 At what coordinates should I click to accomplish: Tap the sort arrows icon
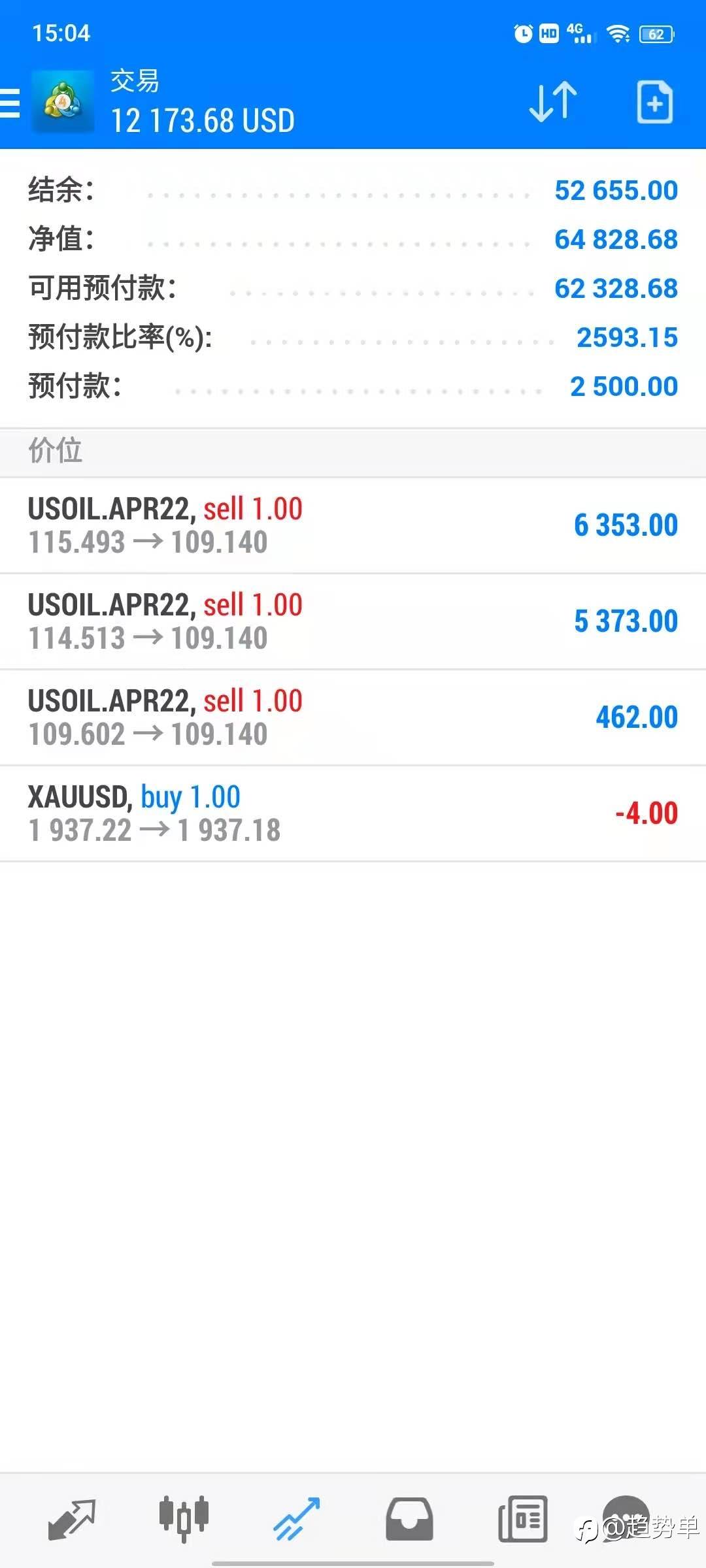[553, 102]
